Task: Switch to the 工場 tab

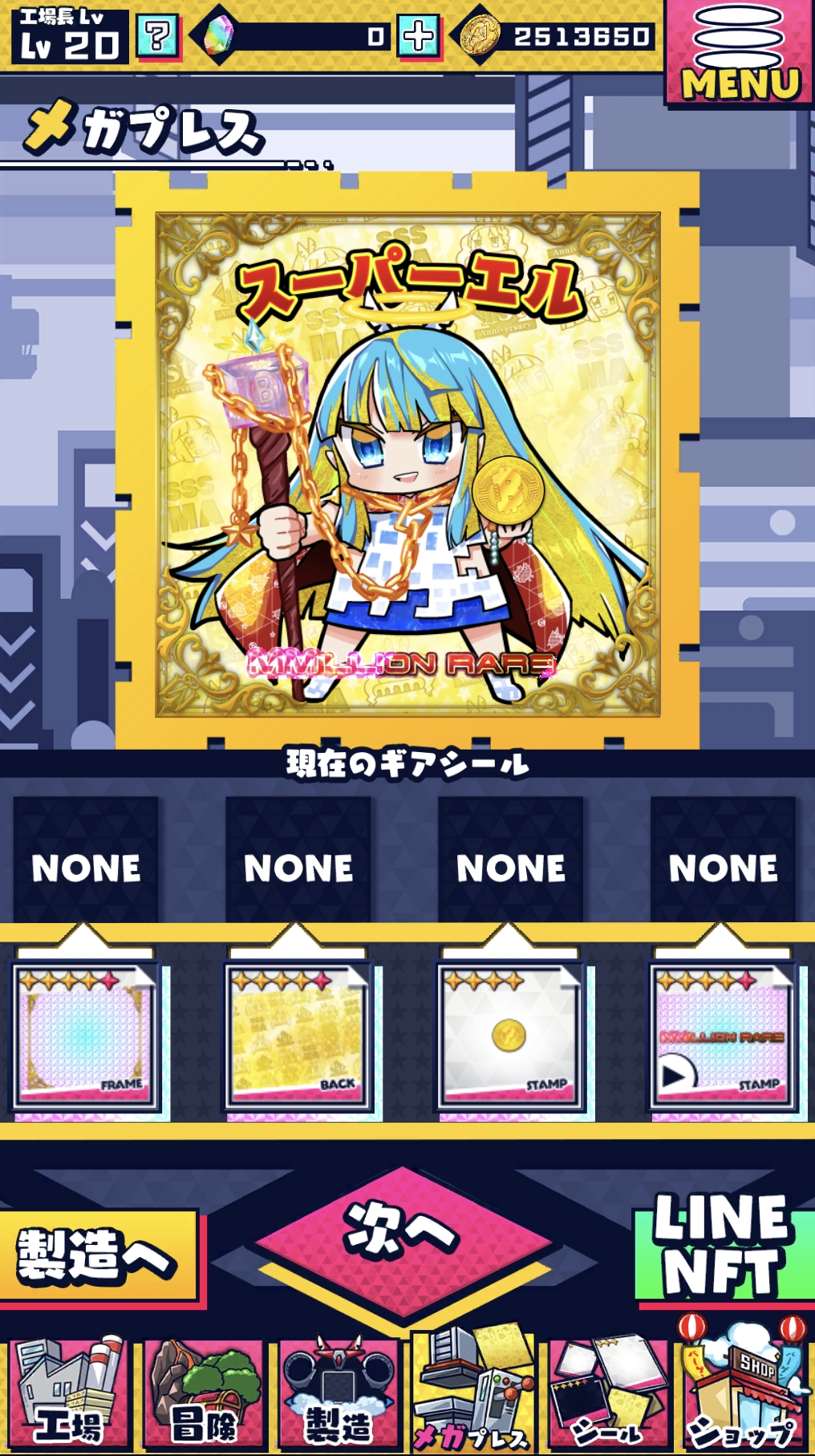Action: click(70, 1394)
